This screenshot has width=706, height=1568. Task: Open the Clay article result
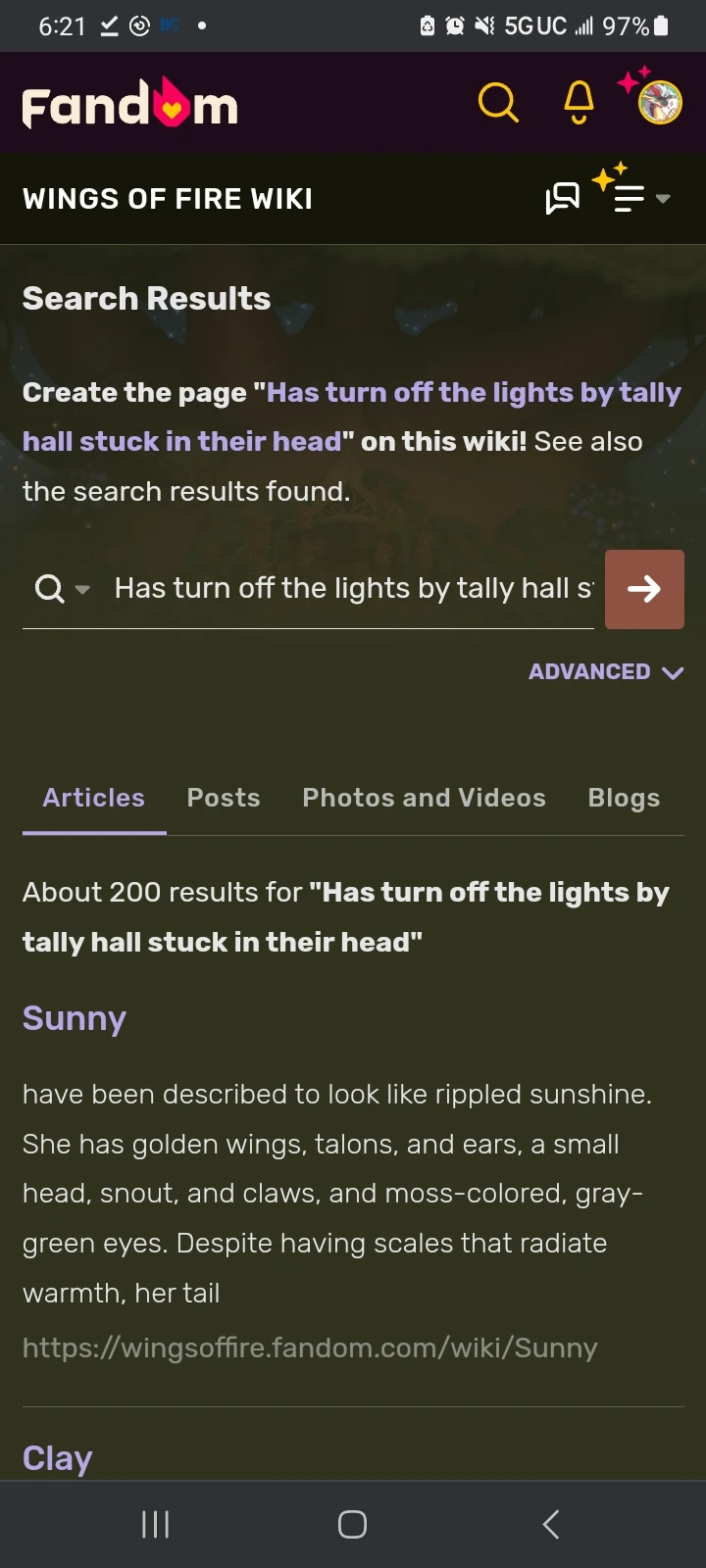[58, 1457]
